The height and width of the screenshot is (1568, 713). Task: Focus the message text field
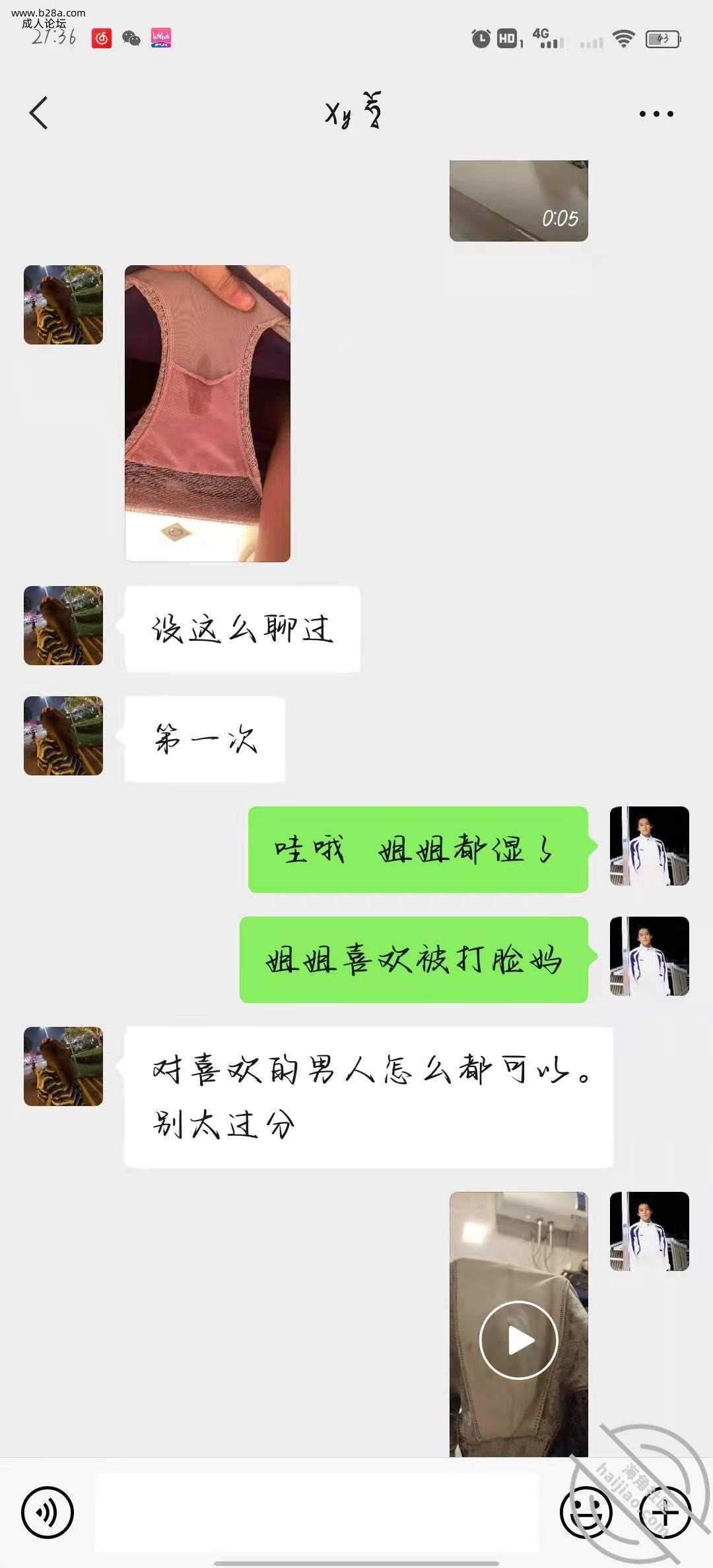pyautogui.click(x=317, y=1512)
